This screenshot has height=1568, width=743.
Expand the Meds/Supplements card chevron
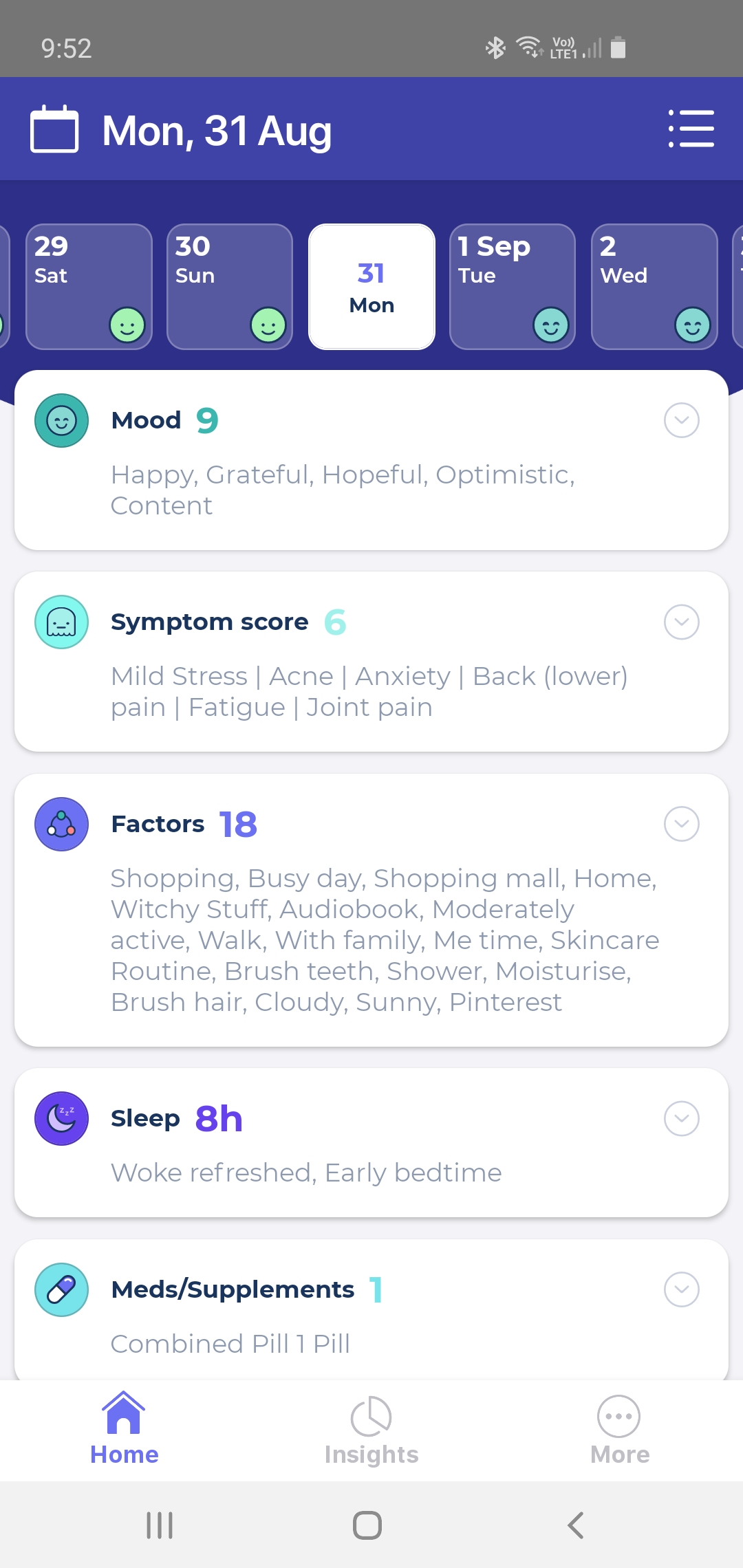682,1289
